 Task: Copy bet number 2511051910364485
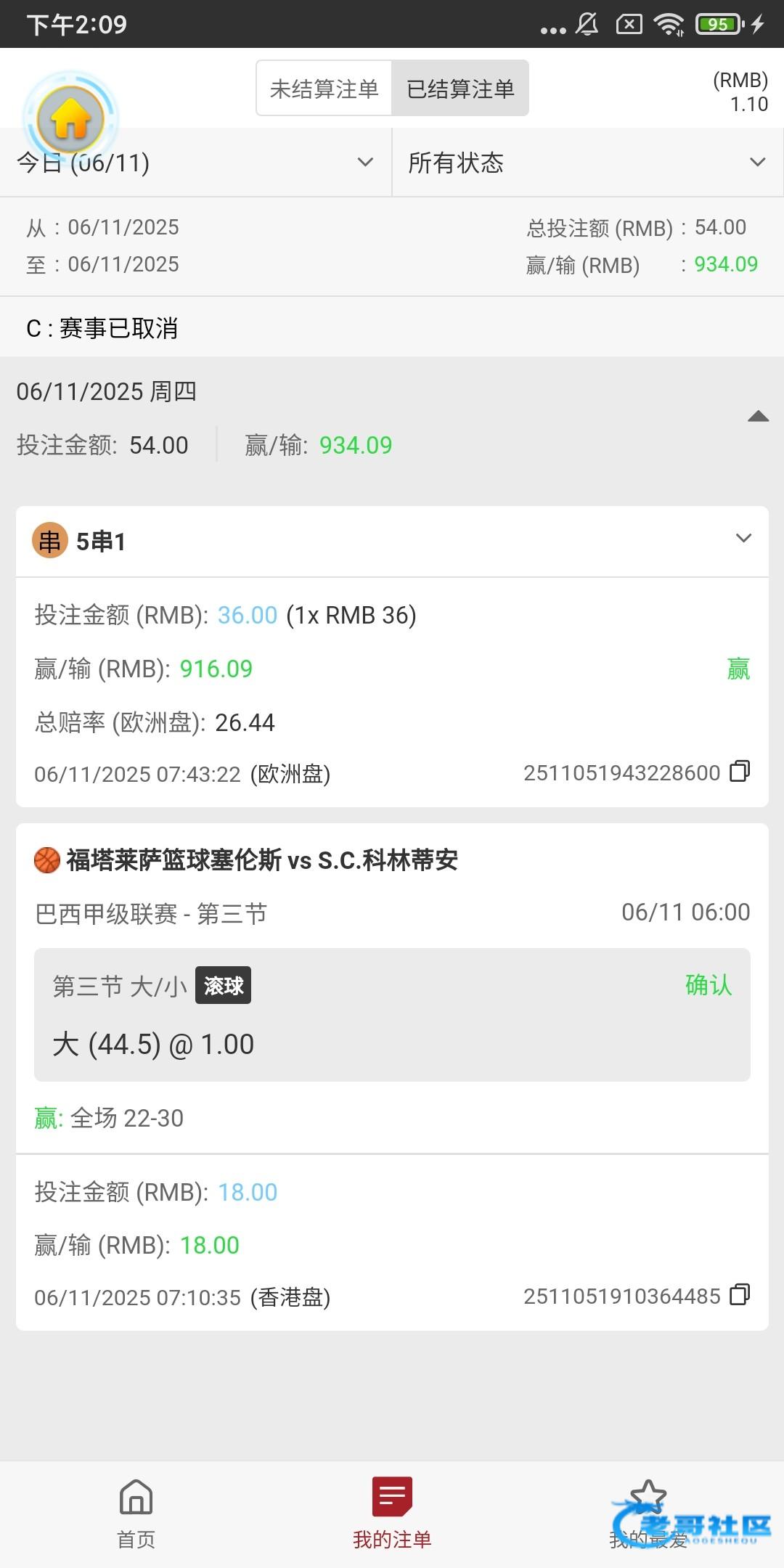click(740, 1295)
